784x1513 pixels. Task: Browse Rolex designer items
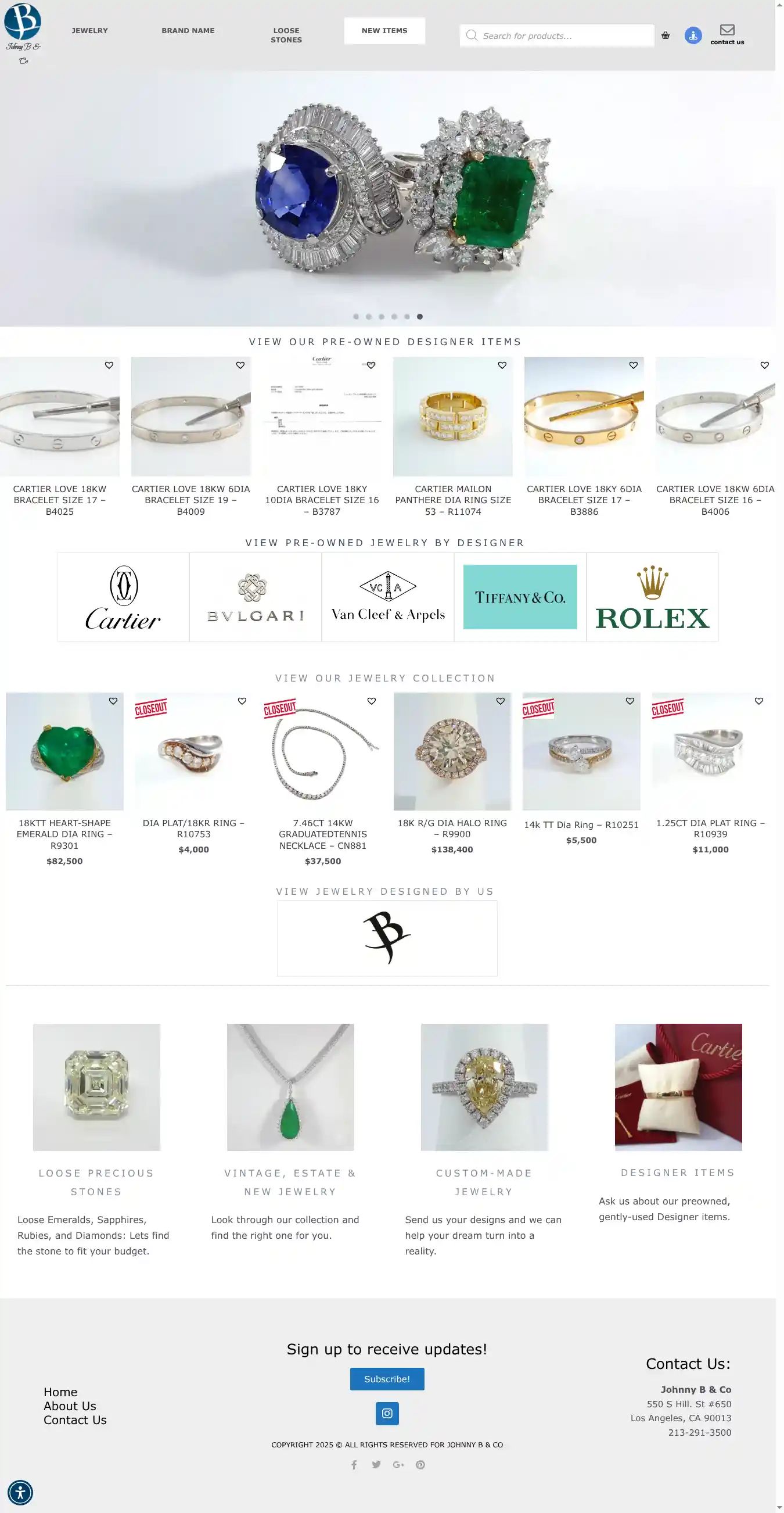pos(652,597)
